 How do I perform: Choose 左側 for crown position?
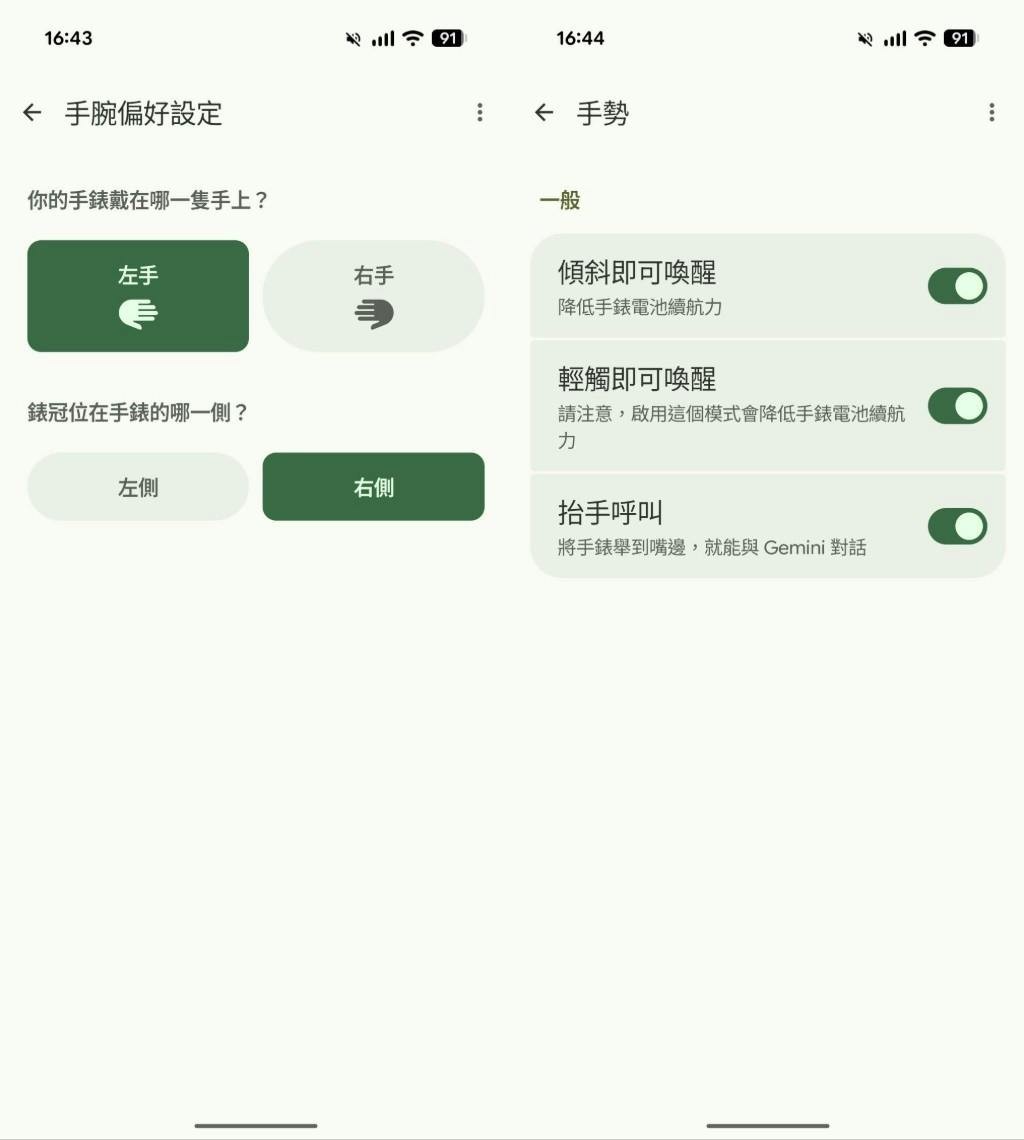point(138,487)
